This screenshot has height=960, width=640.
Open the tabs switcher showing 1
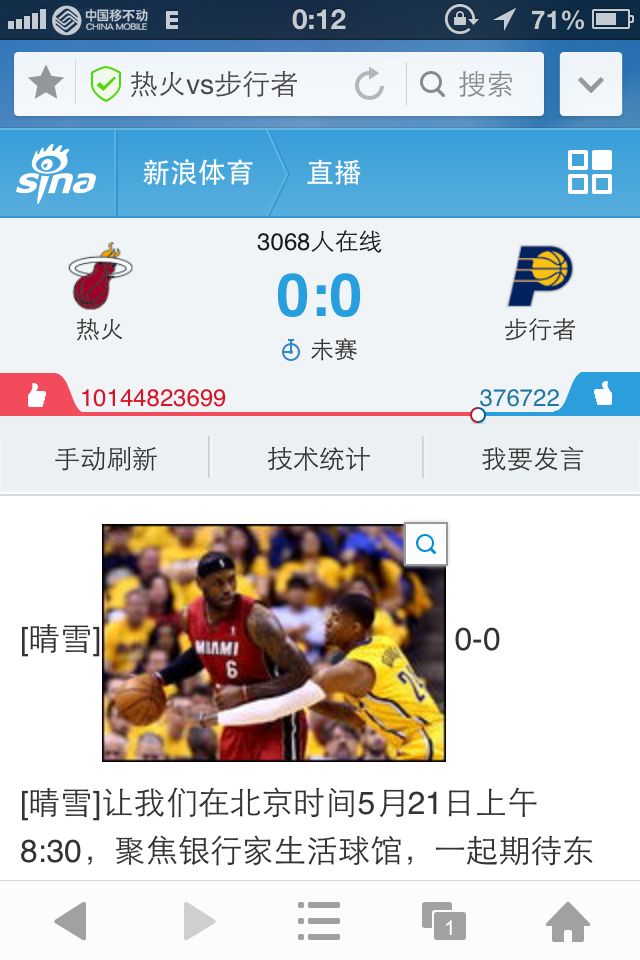(444, 920)
